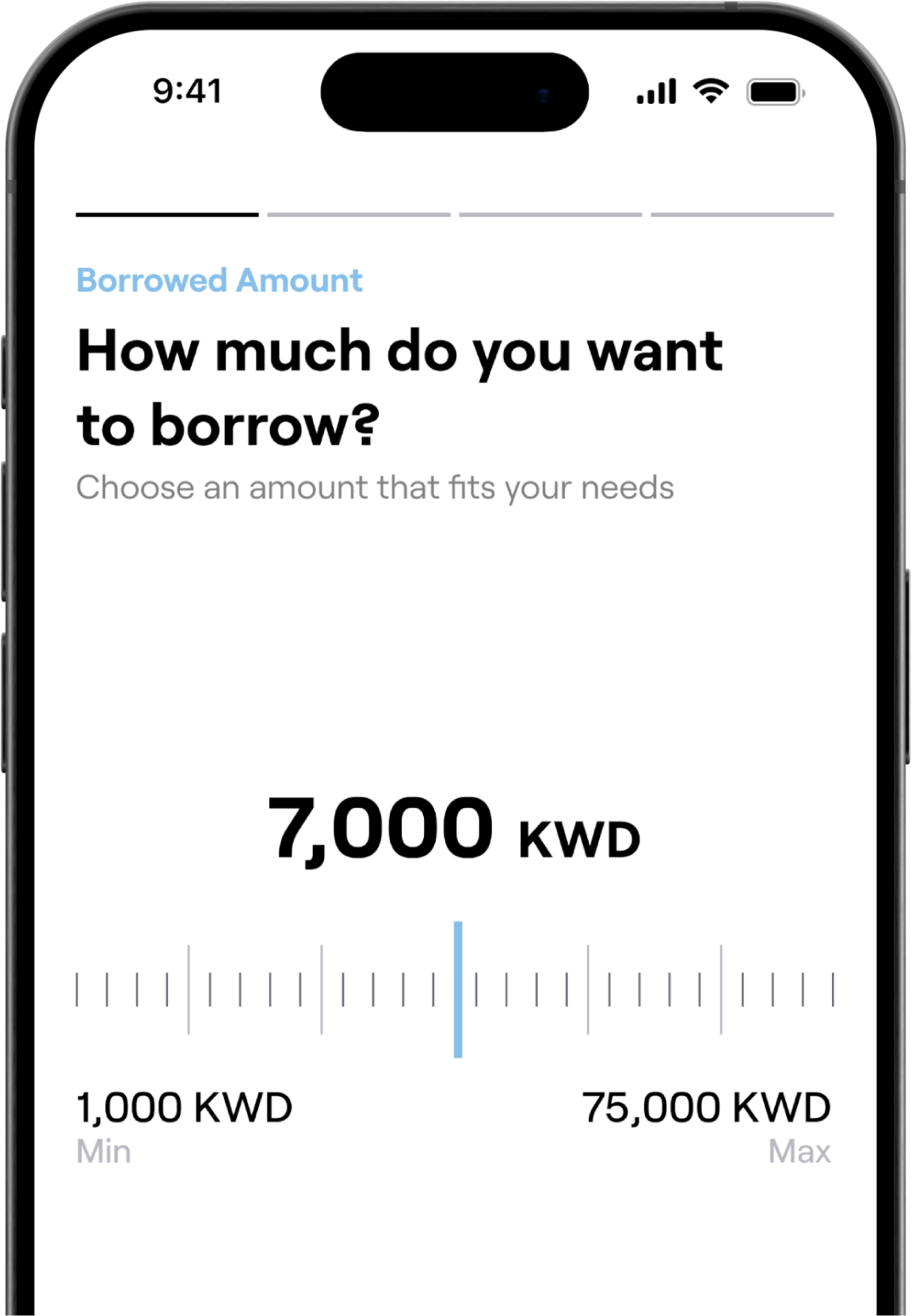
Task: Tap the Wi-Fi icon in status bar
Action: point(709,91)
